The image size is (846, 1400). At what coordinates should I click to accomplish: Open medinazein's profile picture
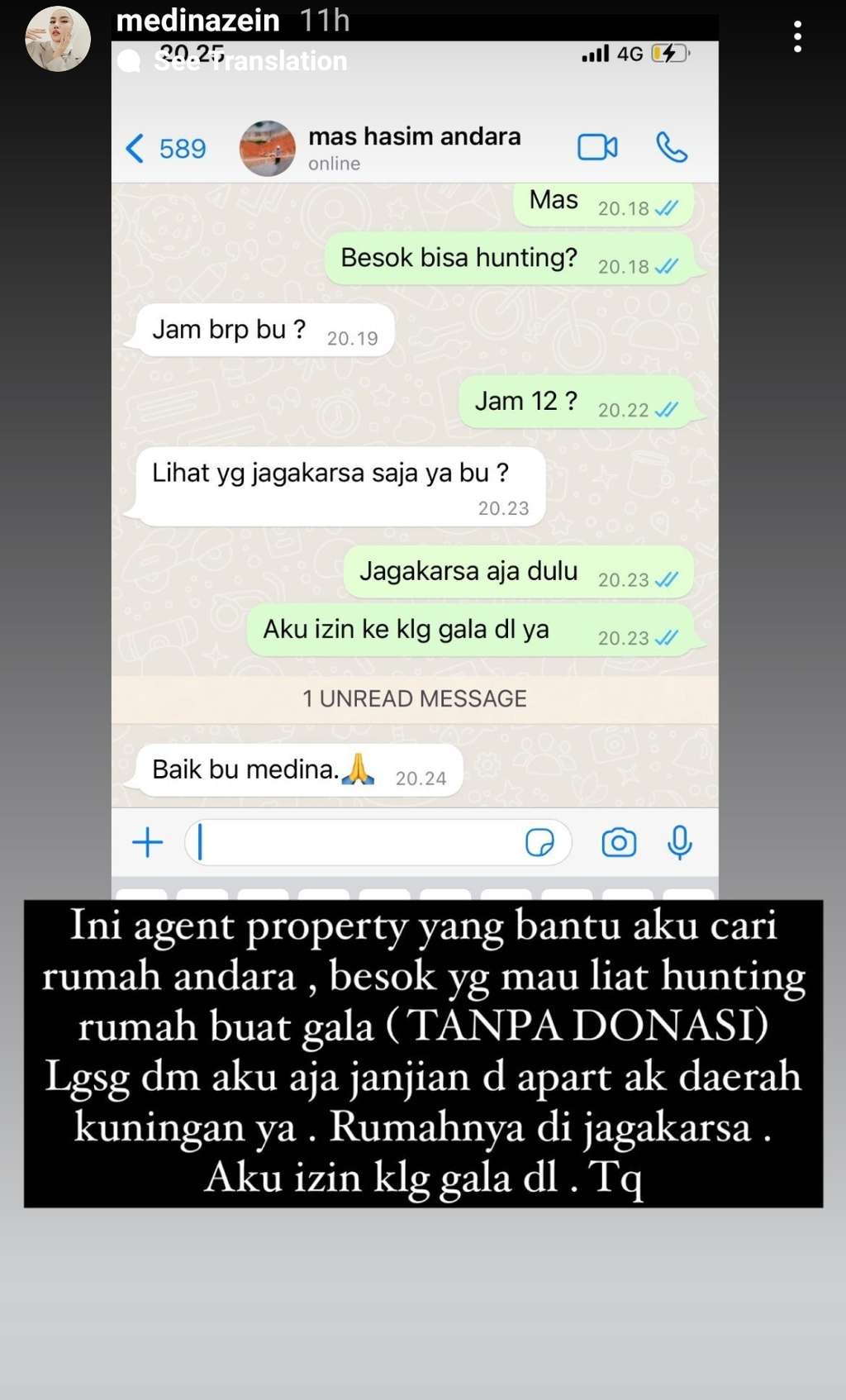point(57,39)
